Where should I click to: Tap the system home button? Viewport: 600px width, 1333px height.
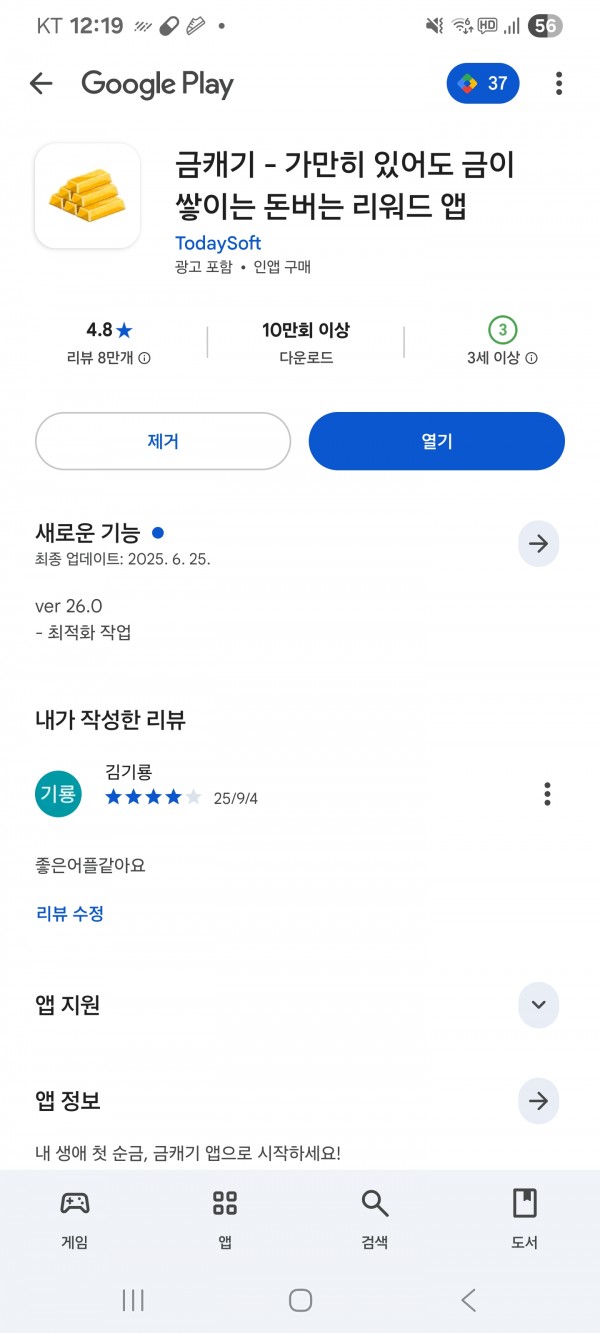300,1300
